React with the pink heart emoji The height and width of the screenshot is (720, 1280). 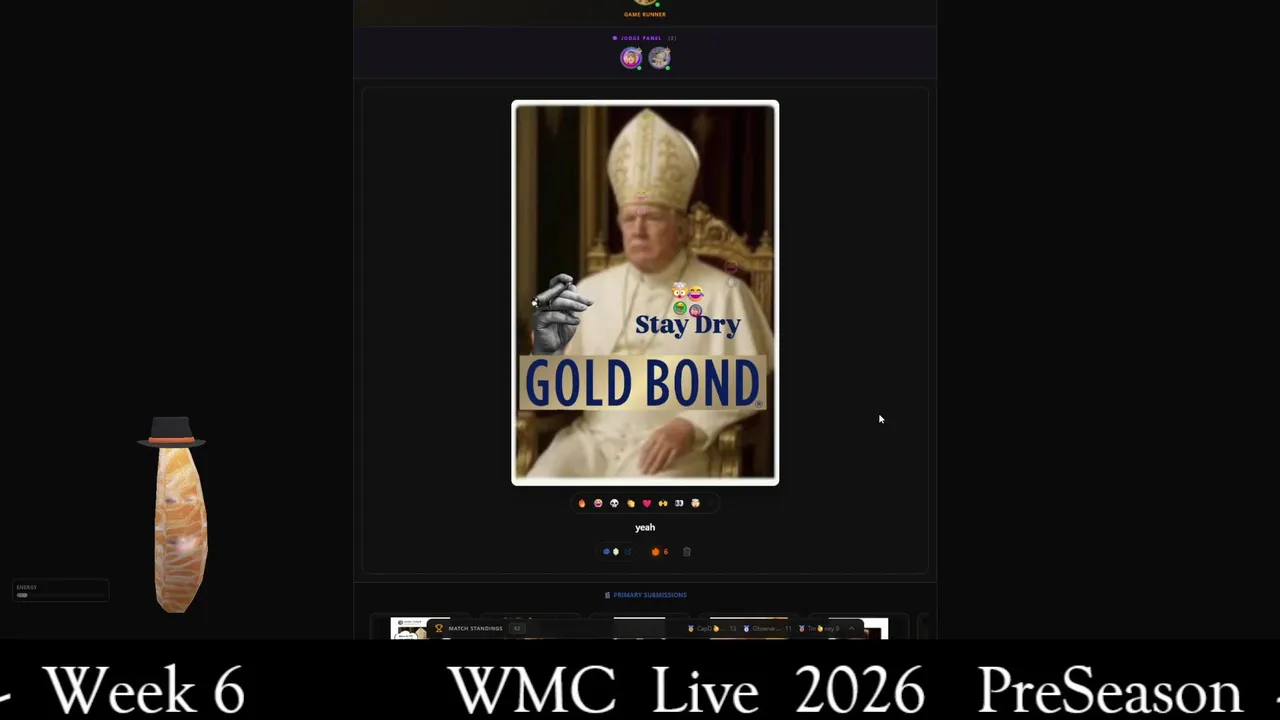[x=647, y=503]
